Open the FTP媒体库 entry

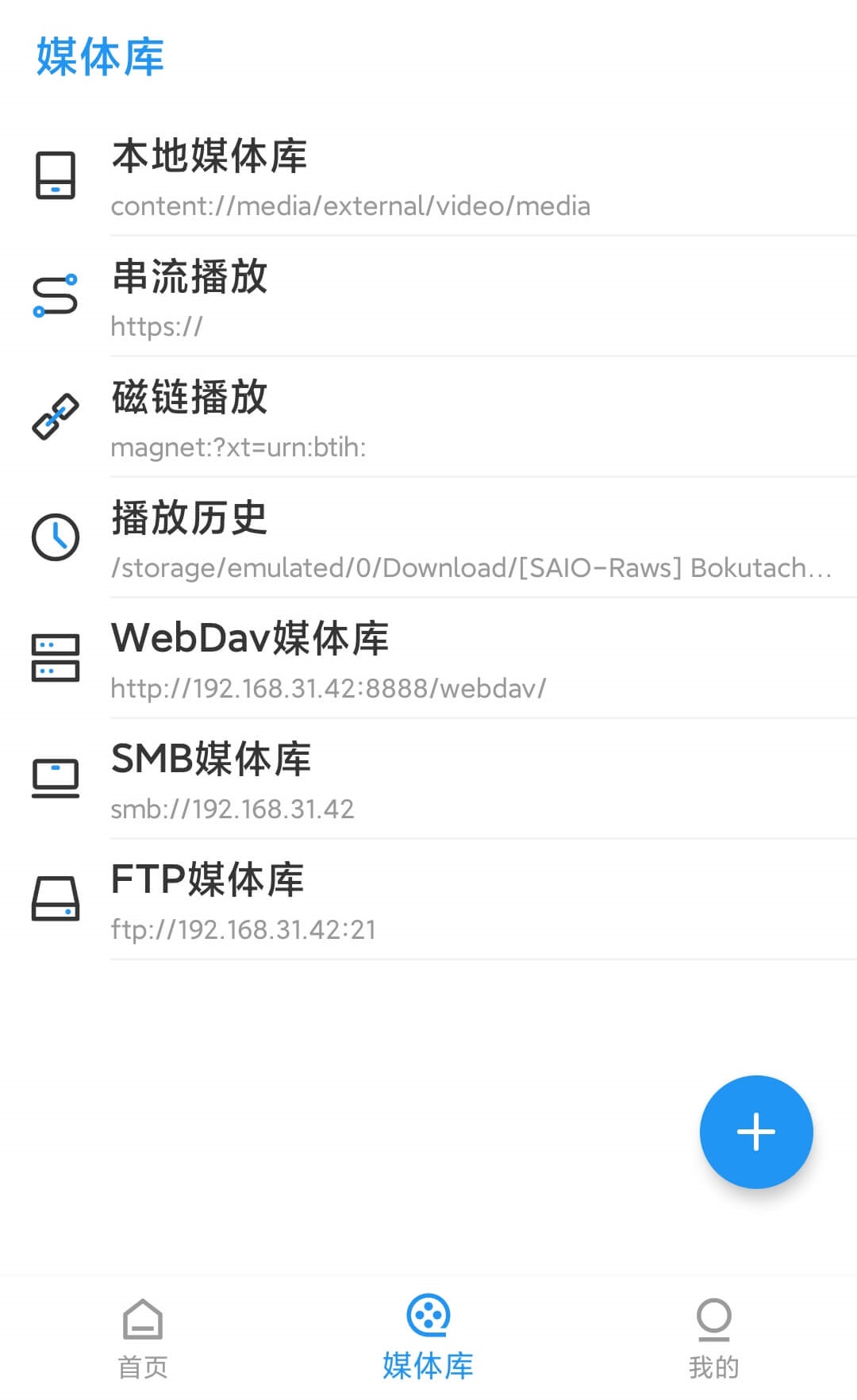pyautogui.click(x=428, y=900)
